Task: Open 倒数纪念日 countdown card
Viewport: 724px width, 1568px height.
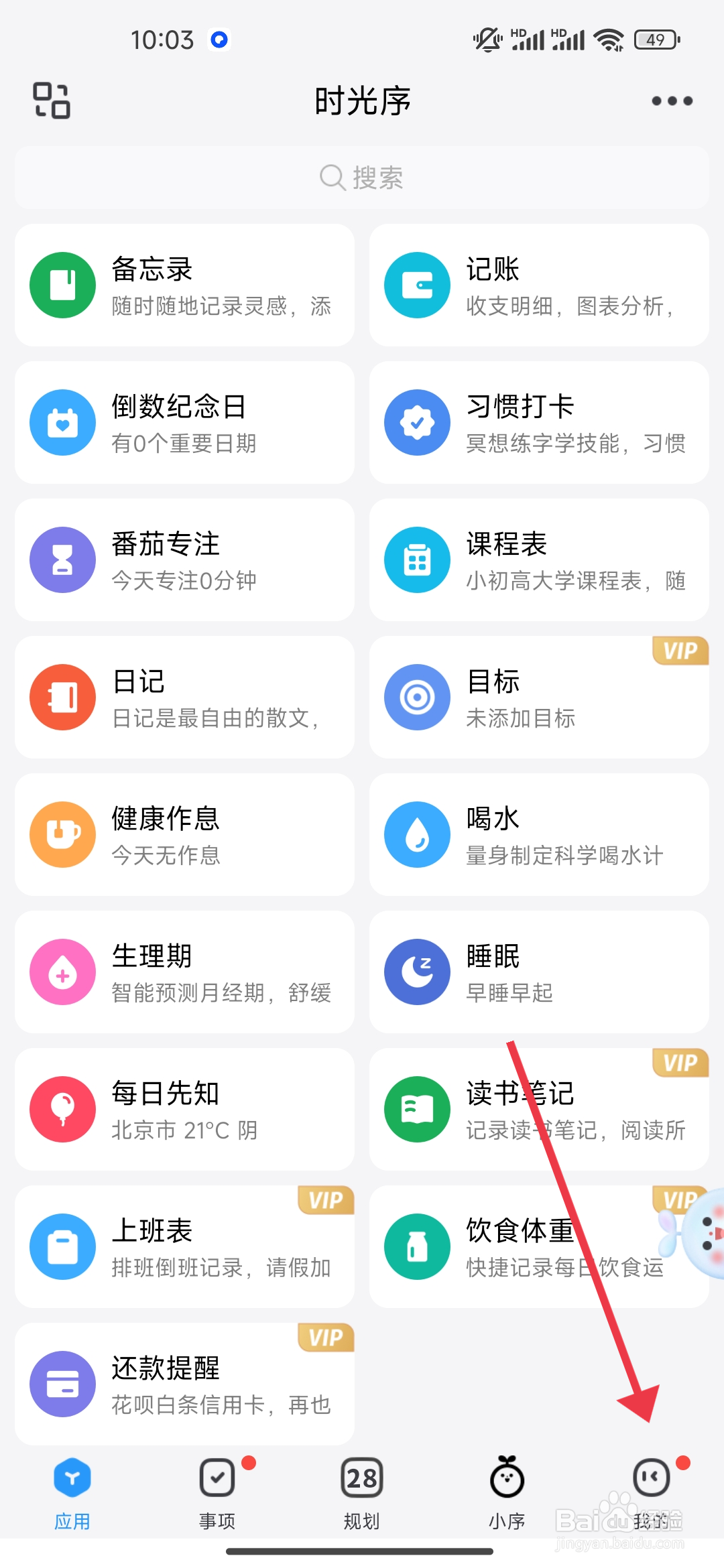Action: click(x=184, y=423)
